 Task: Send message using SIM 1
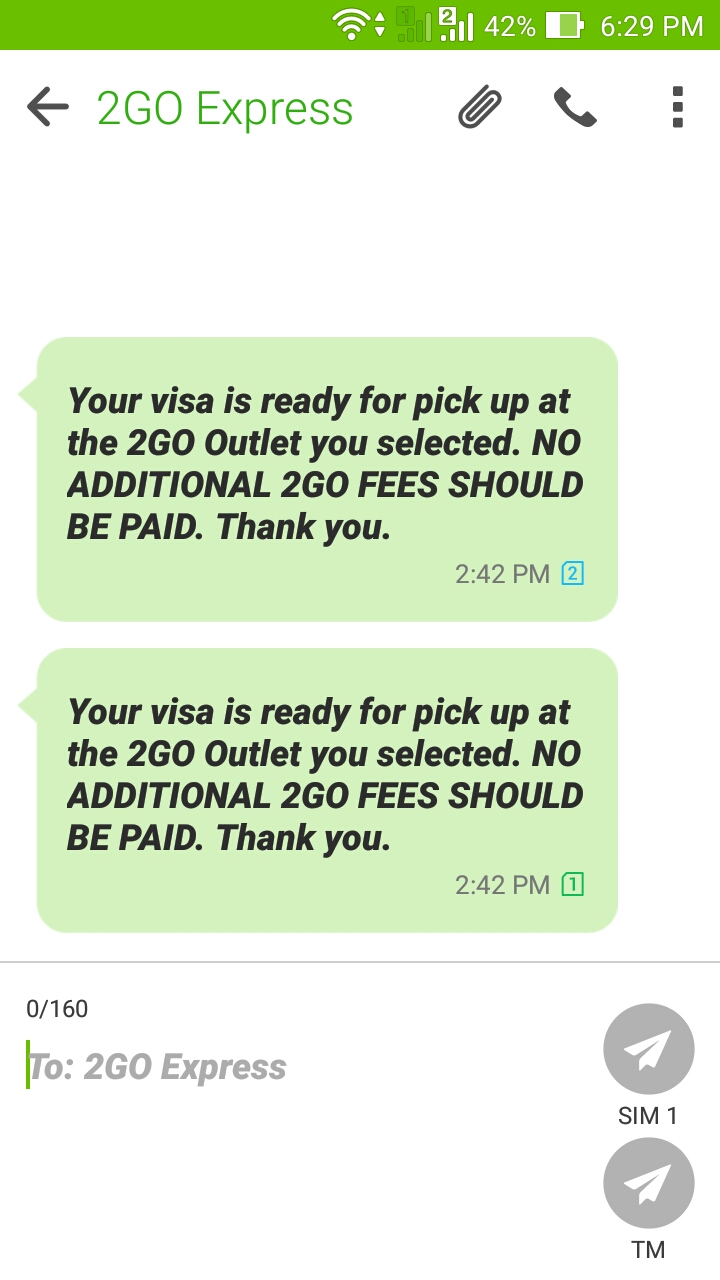tap(648, 1049)
